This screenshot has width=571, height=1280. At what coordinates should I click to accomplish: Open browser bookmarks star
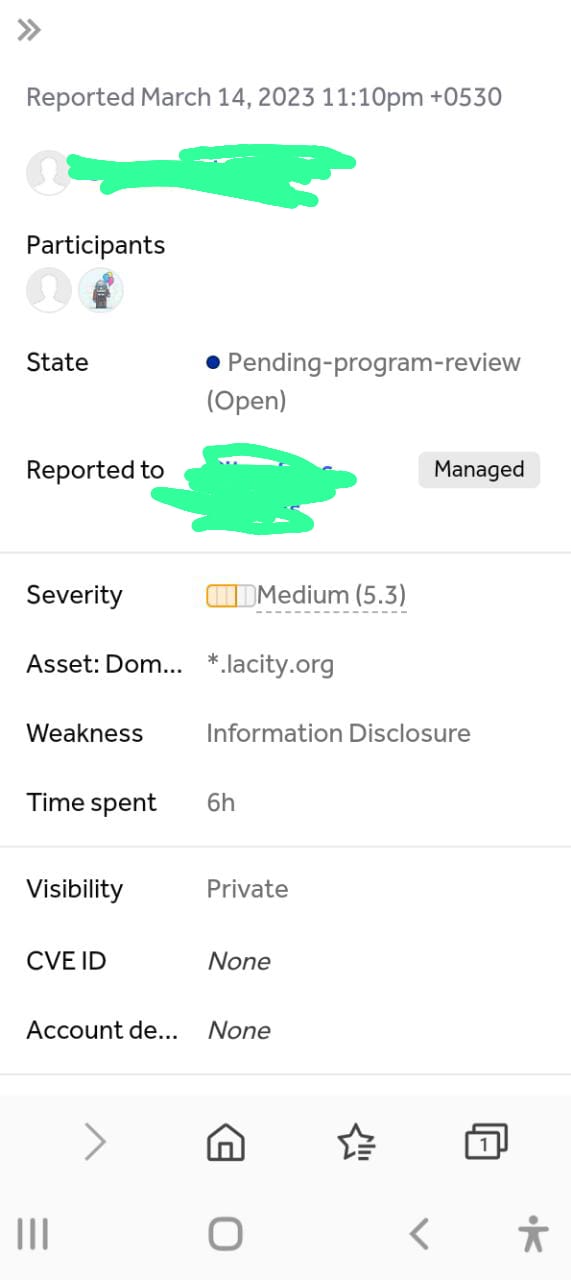point(356,1141)
